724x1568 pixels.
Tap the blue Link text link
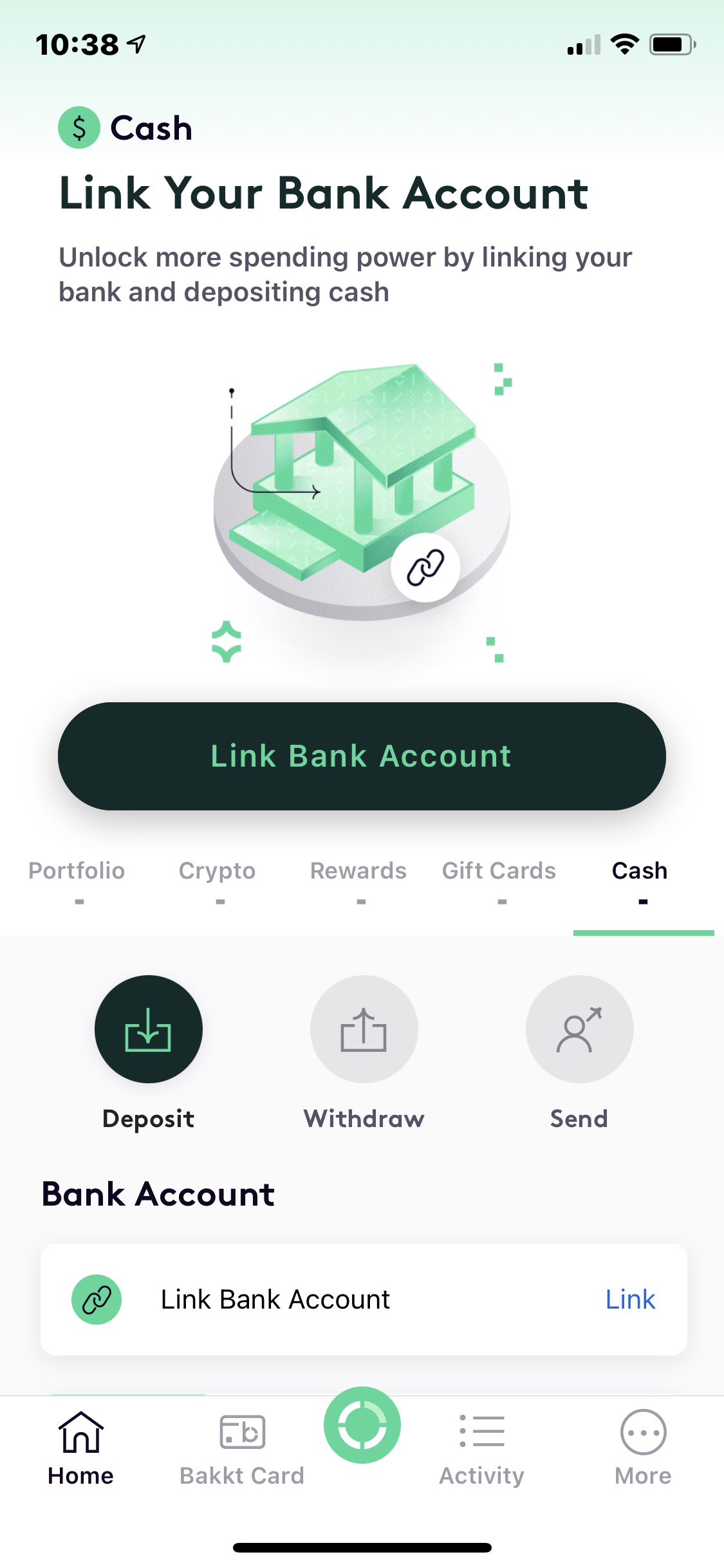coord(630,1300)
